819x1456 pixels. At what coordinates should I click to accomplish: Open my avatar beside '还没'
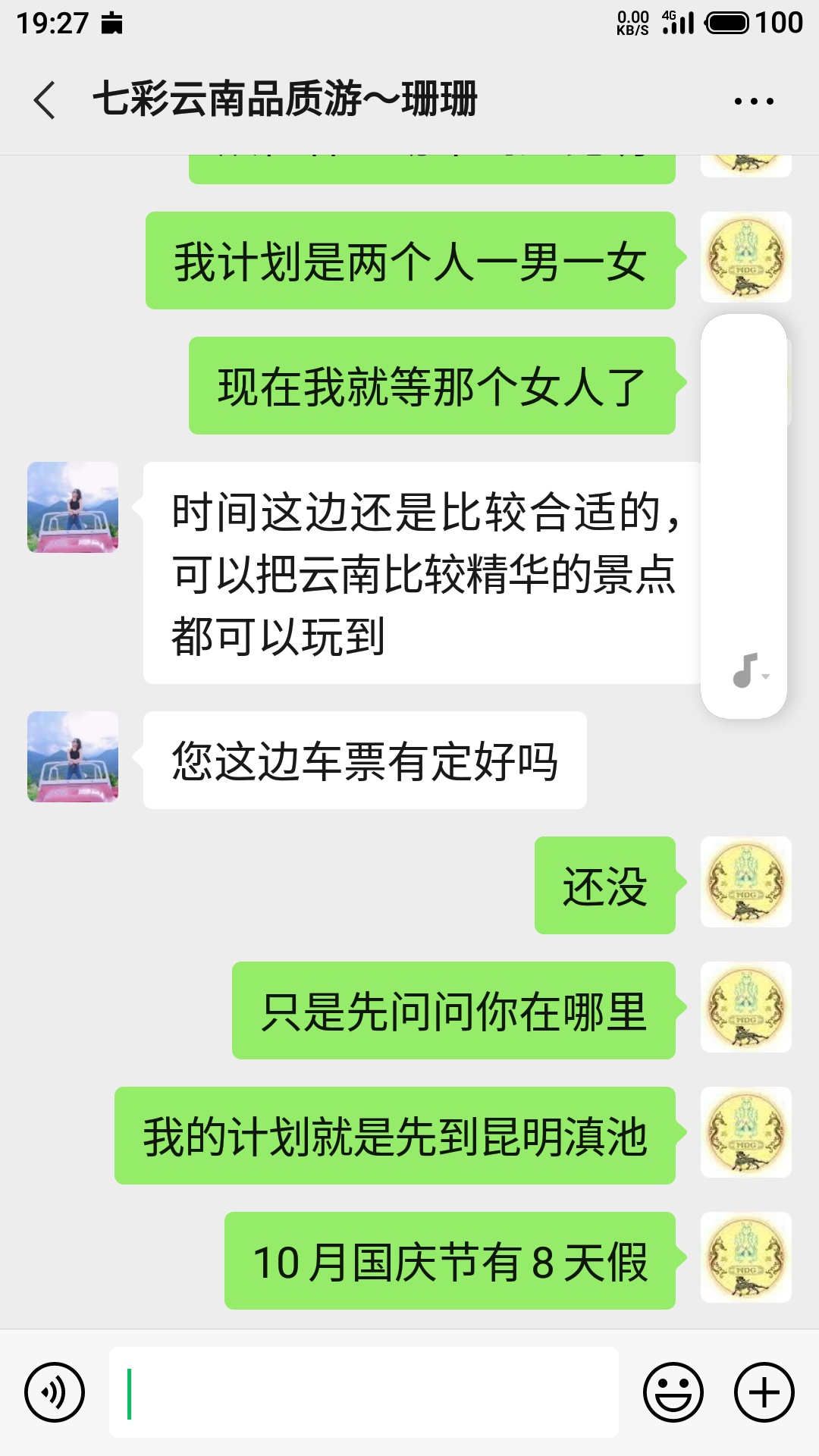click(746, 882)
